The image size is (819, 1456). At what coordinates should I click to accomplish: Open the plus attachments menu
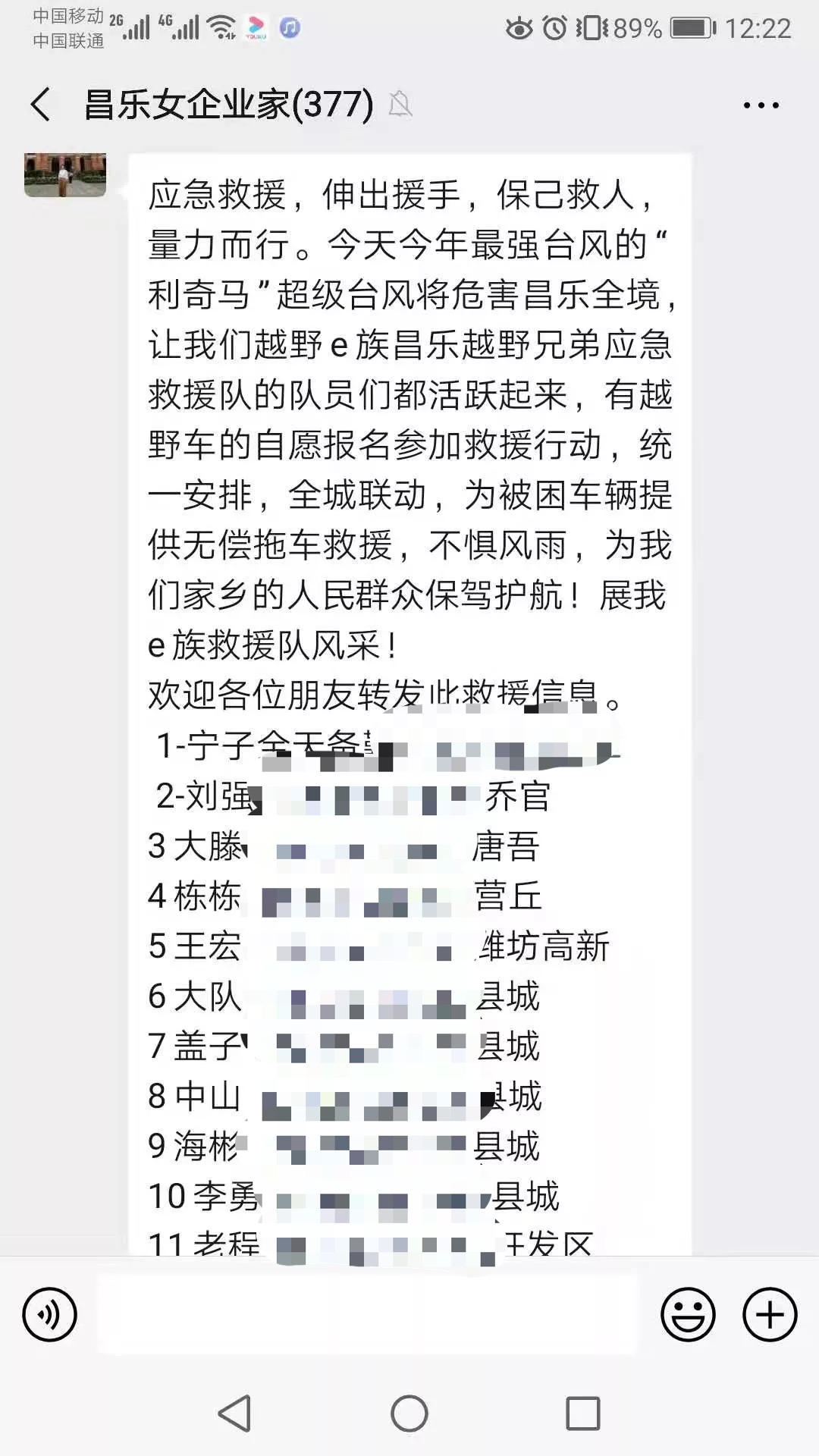pos(769,1314)
